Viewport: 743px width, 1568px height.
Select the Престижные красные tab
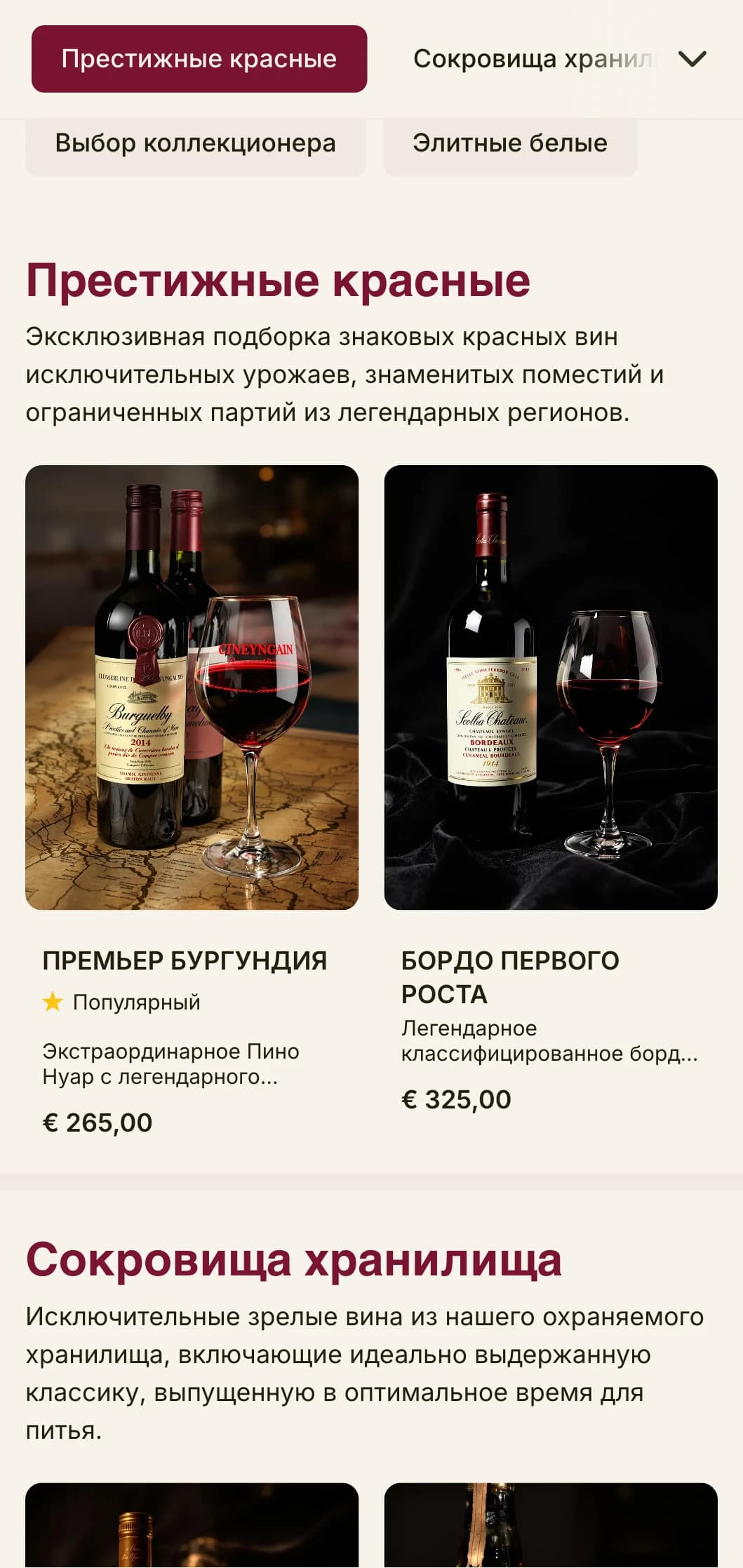point(199,59)
